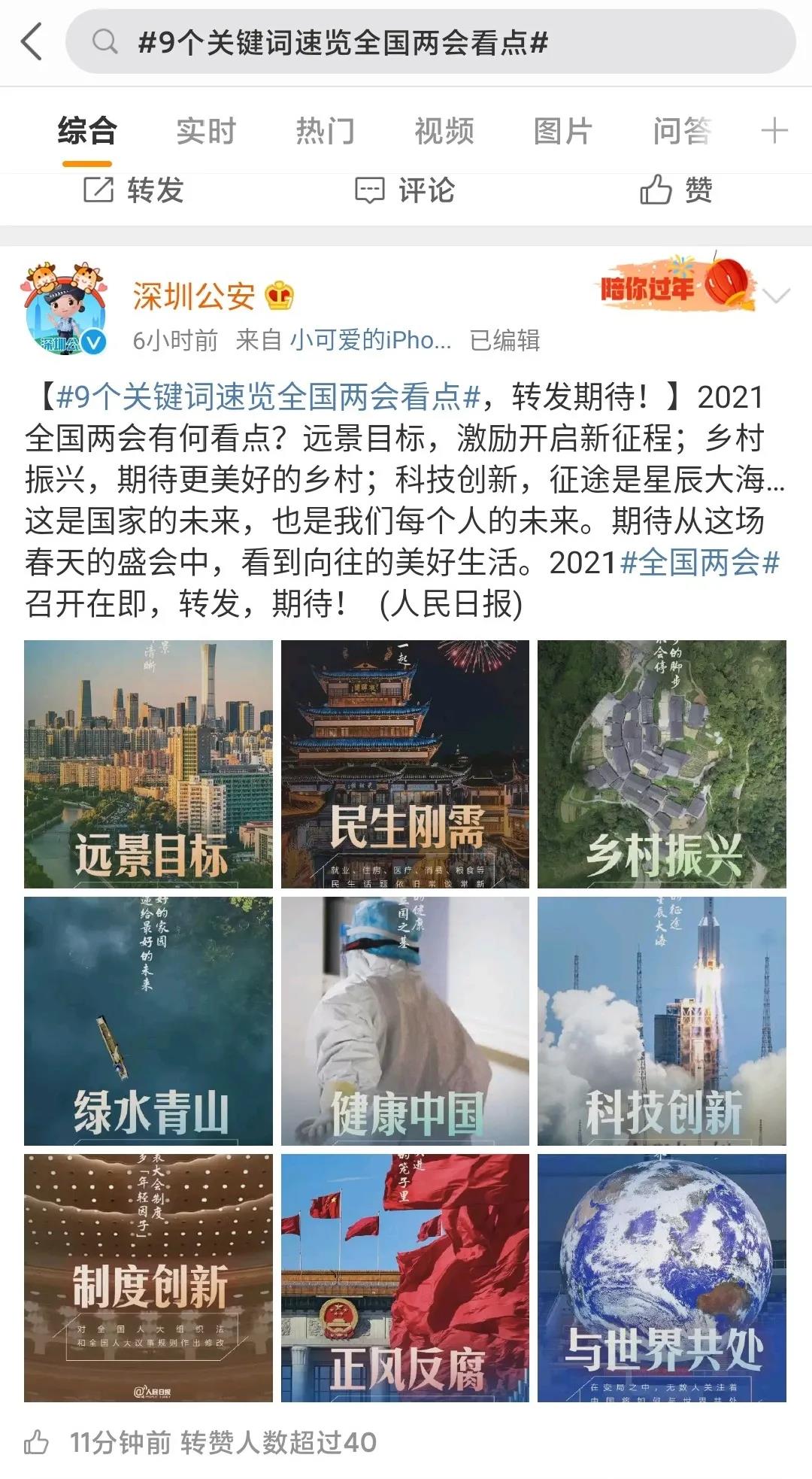Switch to the 热门 tab
Screen dimensions: 812x1479
(325, 131)
